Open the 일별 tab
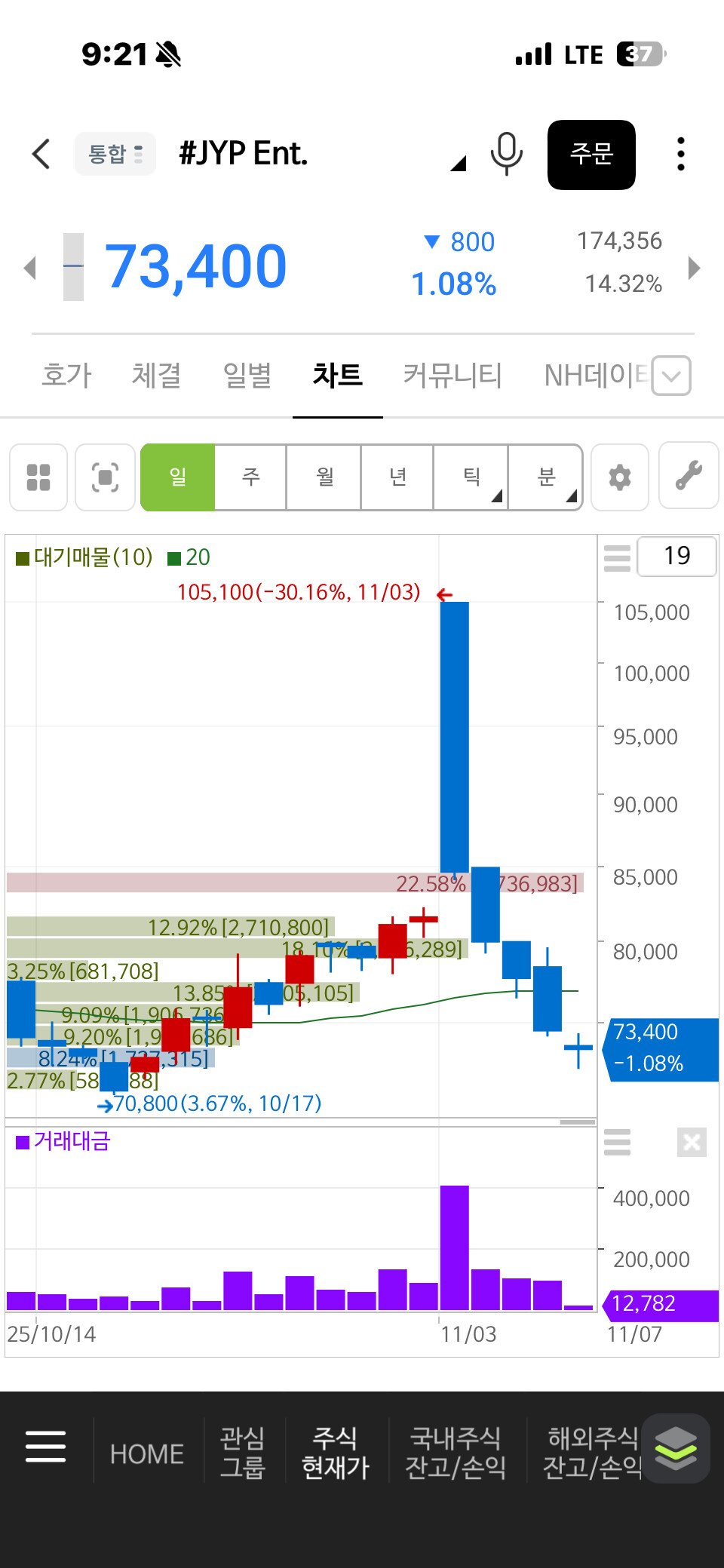This screenshot has height=1568, width=724. (247, 375)
